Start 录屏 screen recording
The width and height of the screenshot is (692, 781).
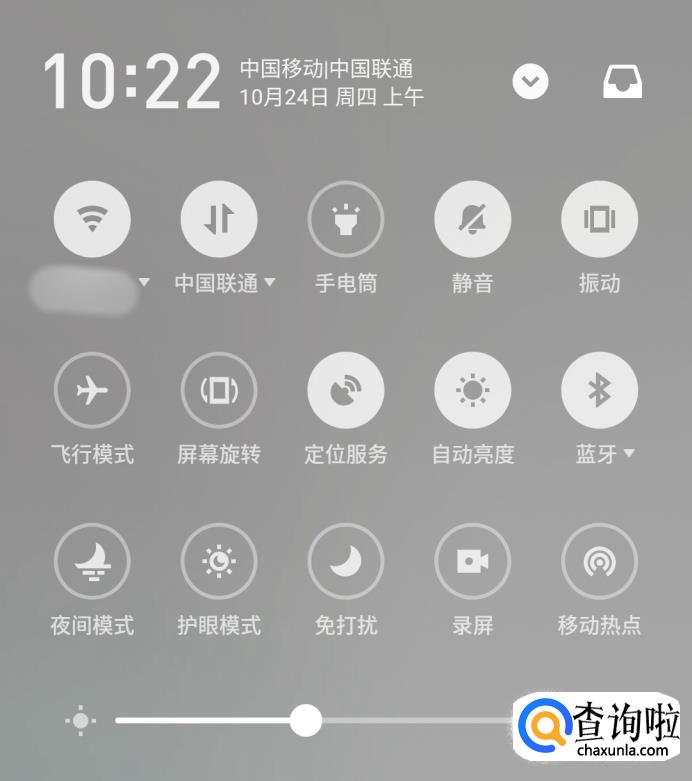pyautogui.click(x=472, y=562)
